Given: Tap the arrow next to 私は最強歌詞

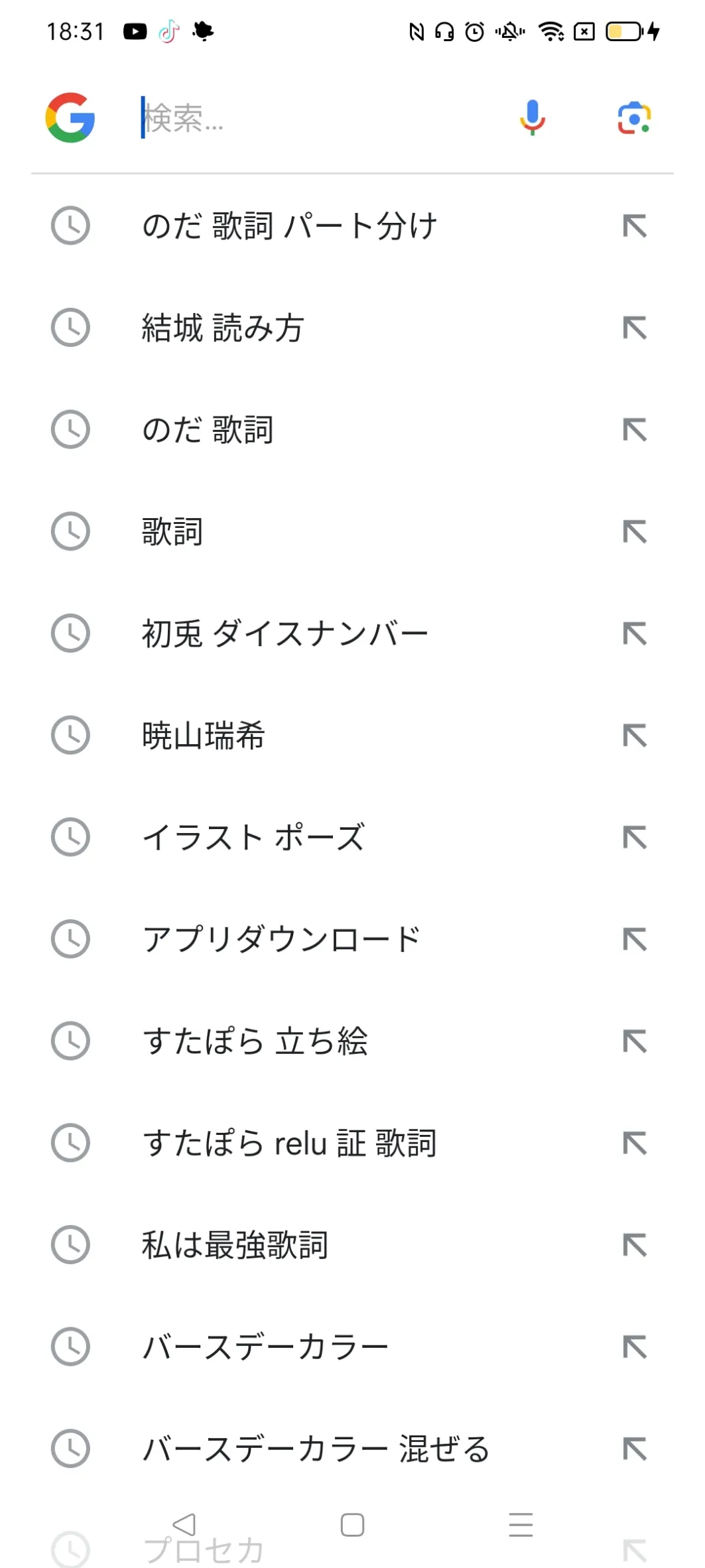Looking at the screenshot, I should point(635,1245).
